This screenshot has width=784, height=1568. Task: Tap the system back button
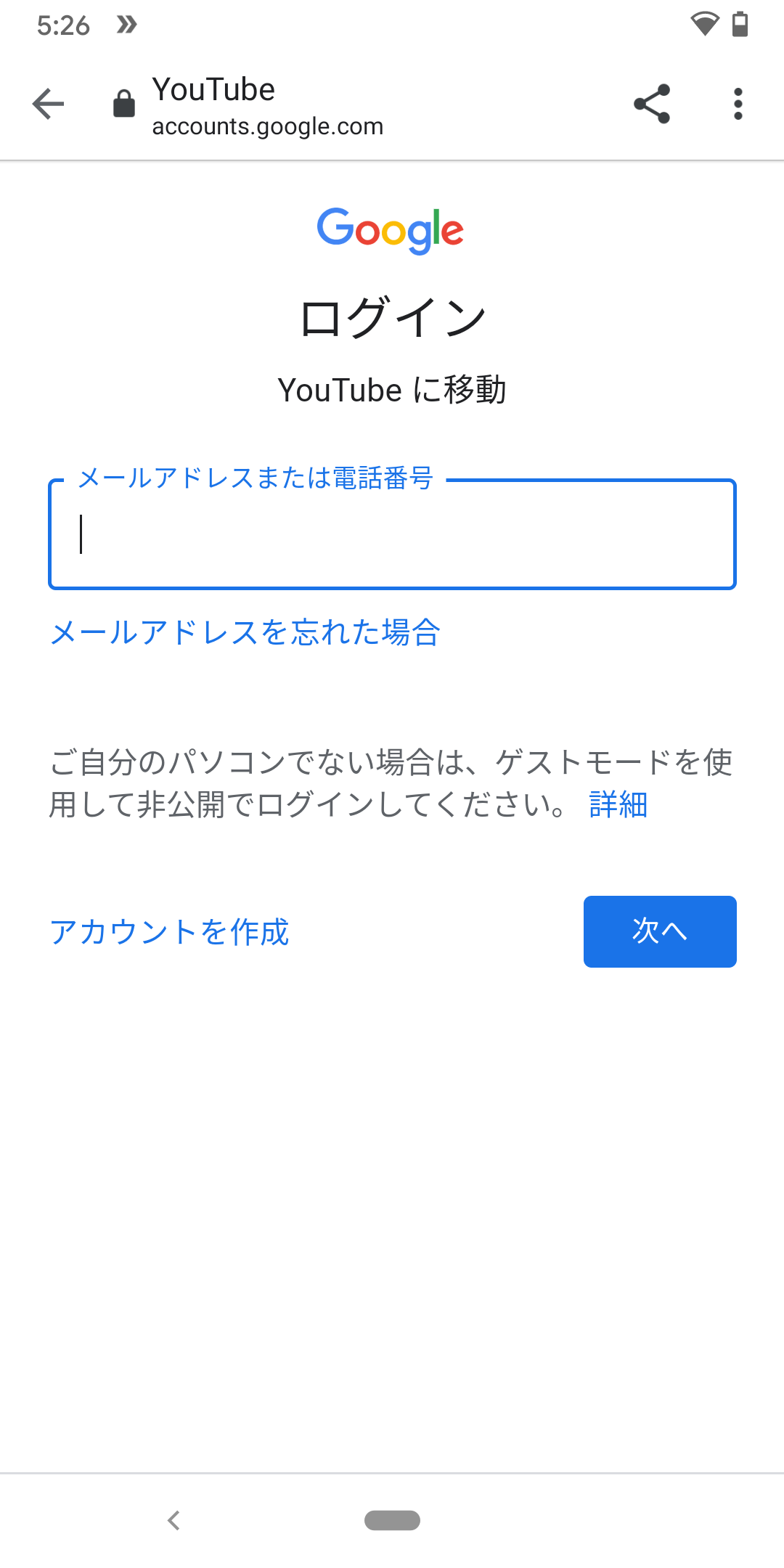173,1520
